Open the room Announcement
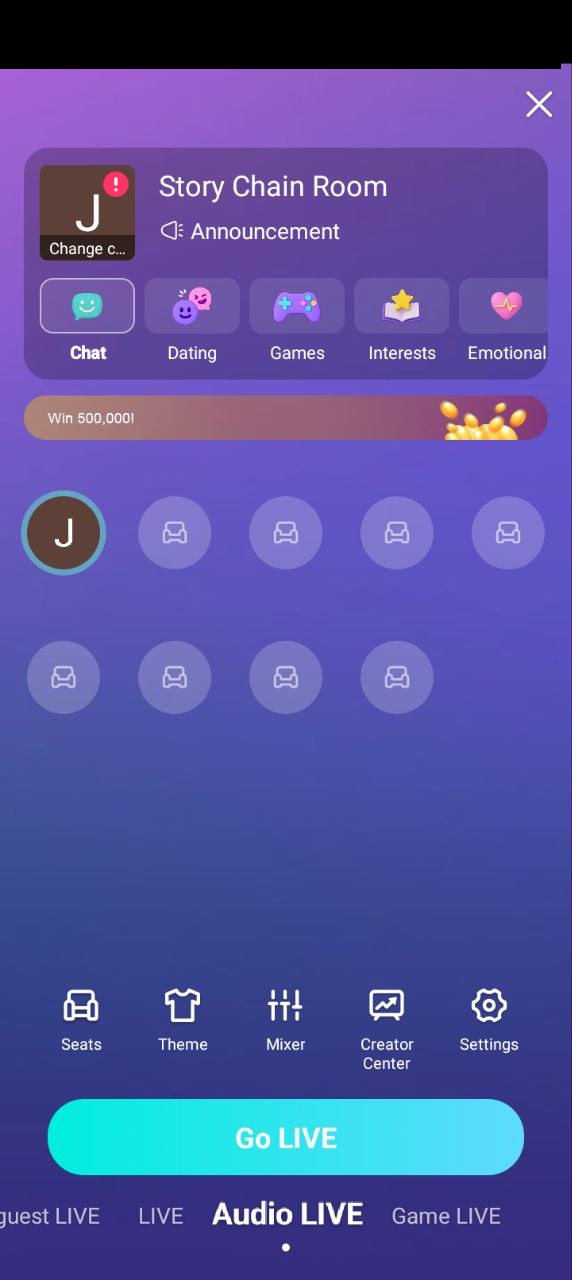 pyautogui.click(x=250, y=231)
